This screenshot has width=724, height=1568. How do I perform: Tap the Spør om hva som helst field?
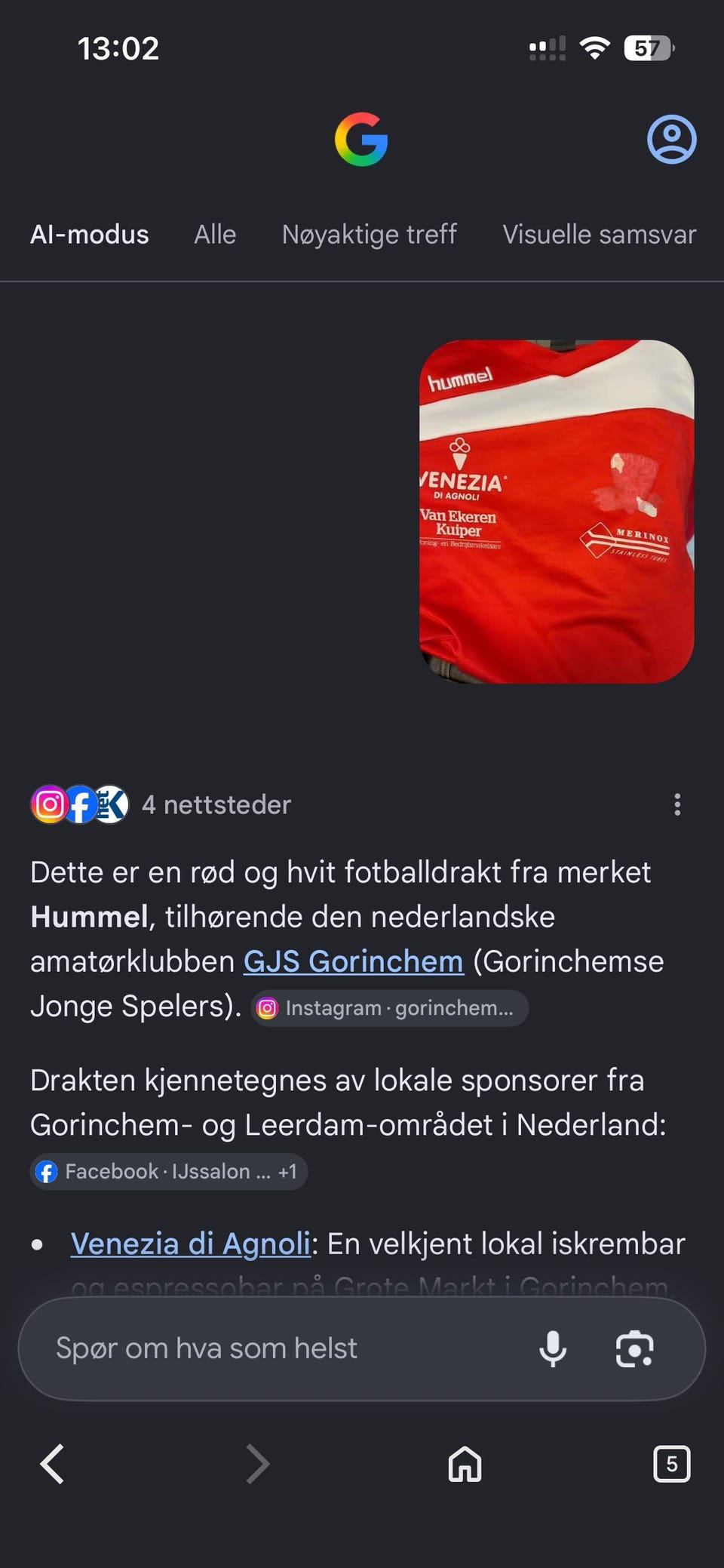279,1348
